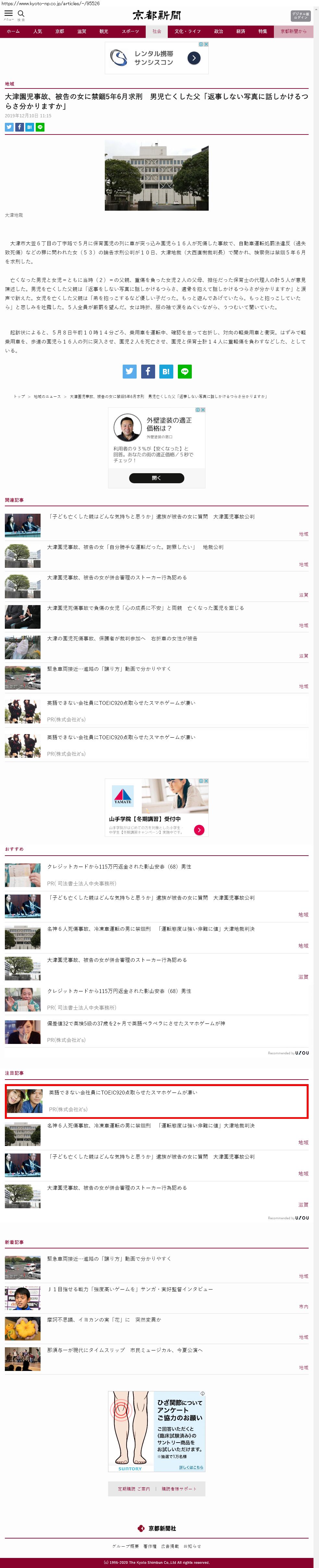Open the グループ概要 footer link

point(125,1546)
